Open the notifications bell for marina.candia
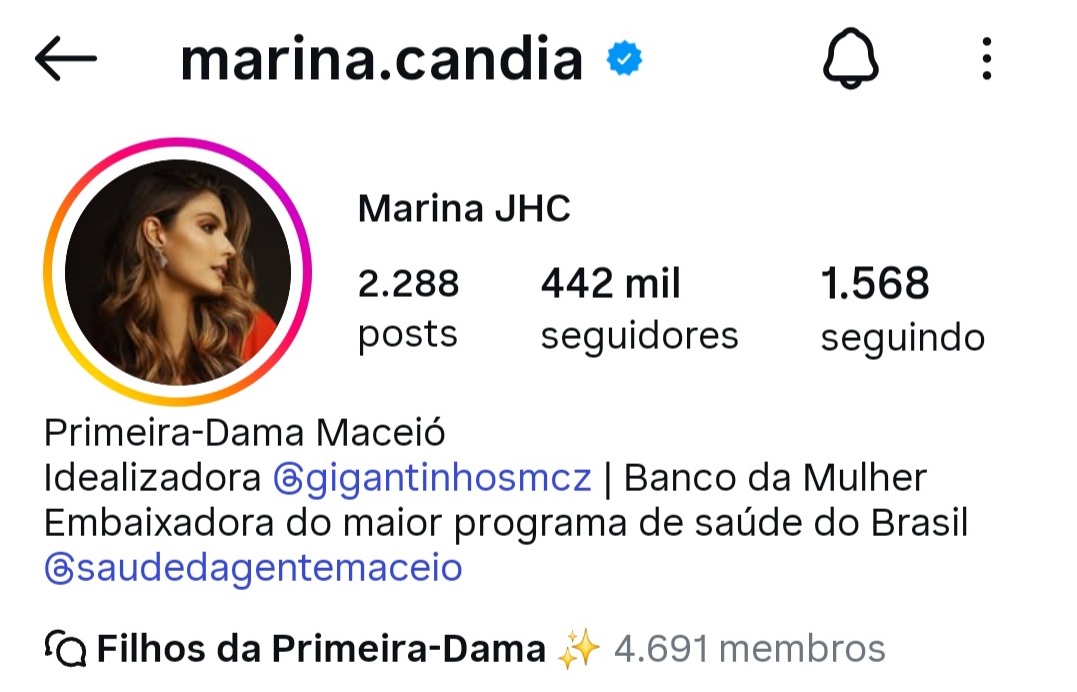The height and width of the screenshot is (692, 1077). [x=850, y=59]
